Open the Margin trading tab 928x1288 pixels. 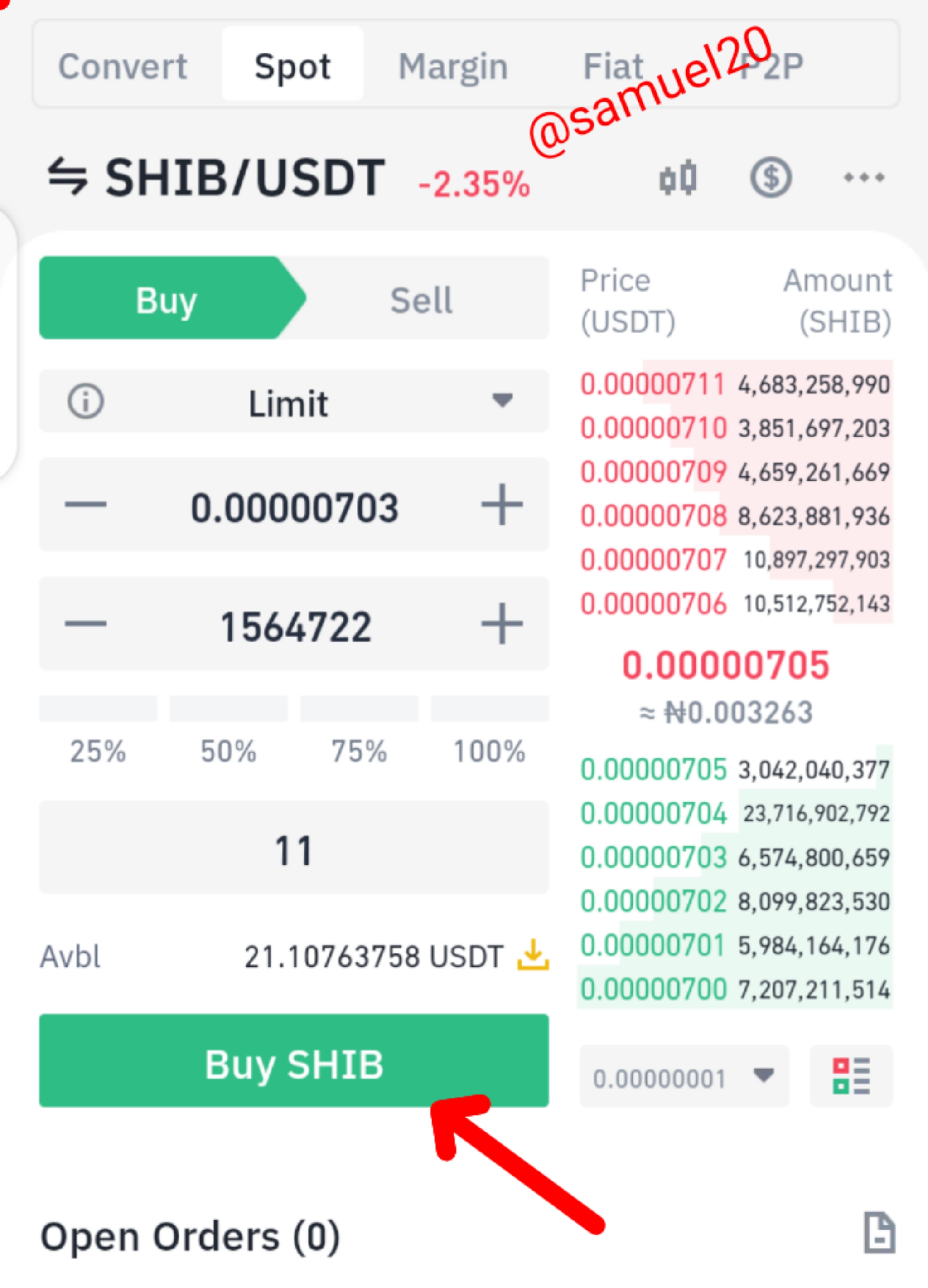pos(453,67)
